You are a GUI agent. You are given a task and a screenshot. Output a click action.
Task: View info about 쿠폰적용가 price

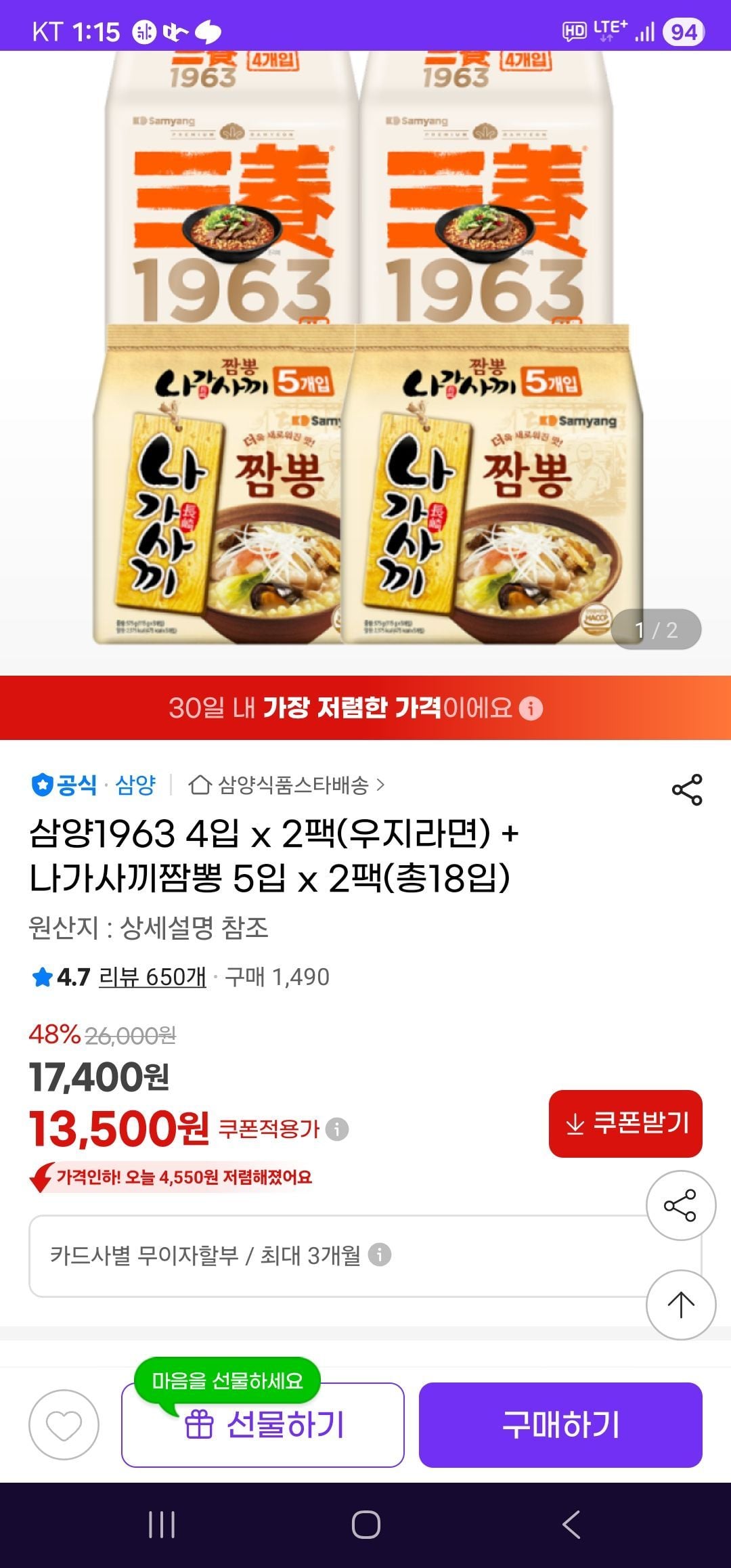click(x=337, y=1129)
